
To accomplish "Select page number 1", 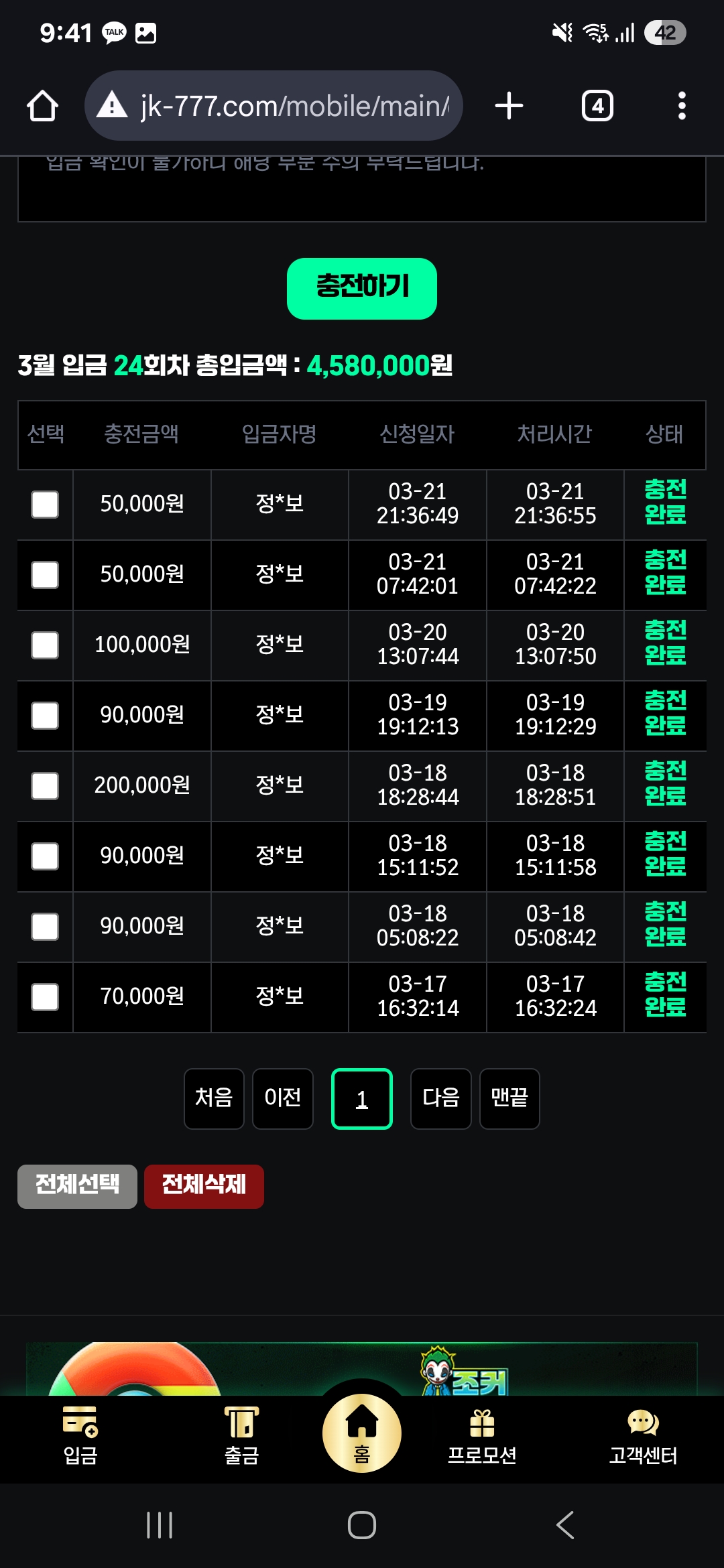I will [362, 1098].
